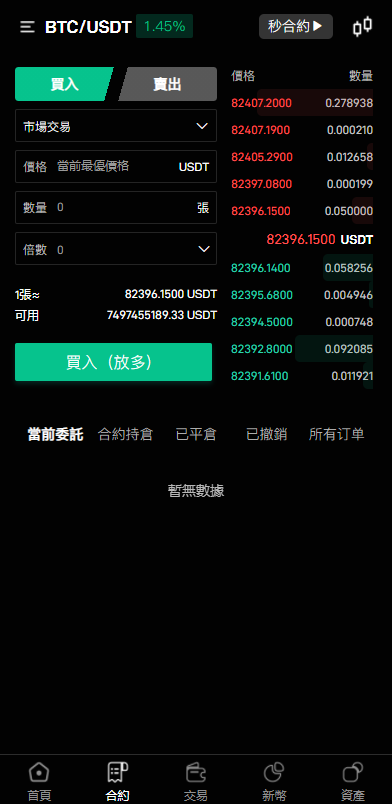Switch to the 合約持倉 positions tab
Image resolution: width=392 pixels, height=804 pixels.
coord(125,435)
